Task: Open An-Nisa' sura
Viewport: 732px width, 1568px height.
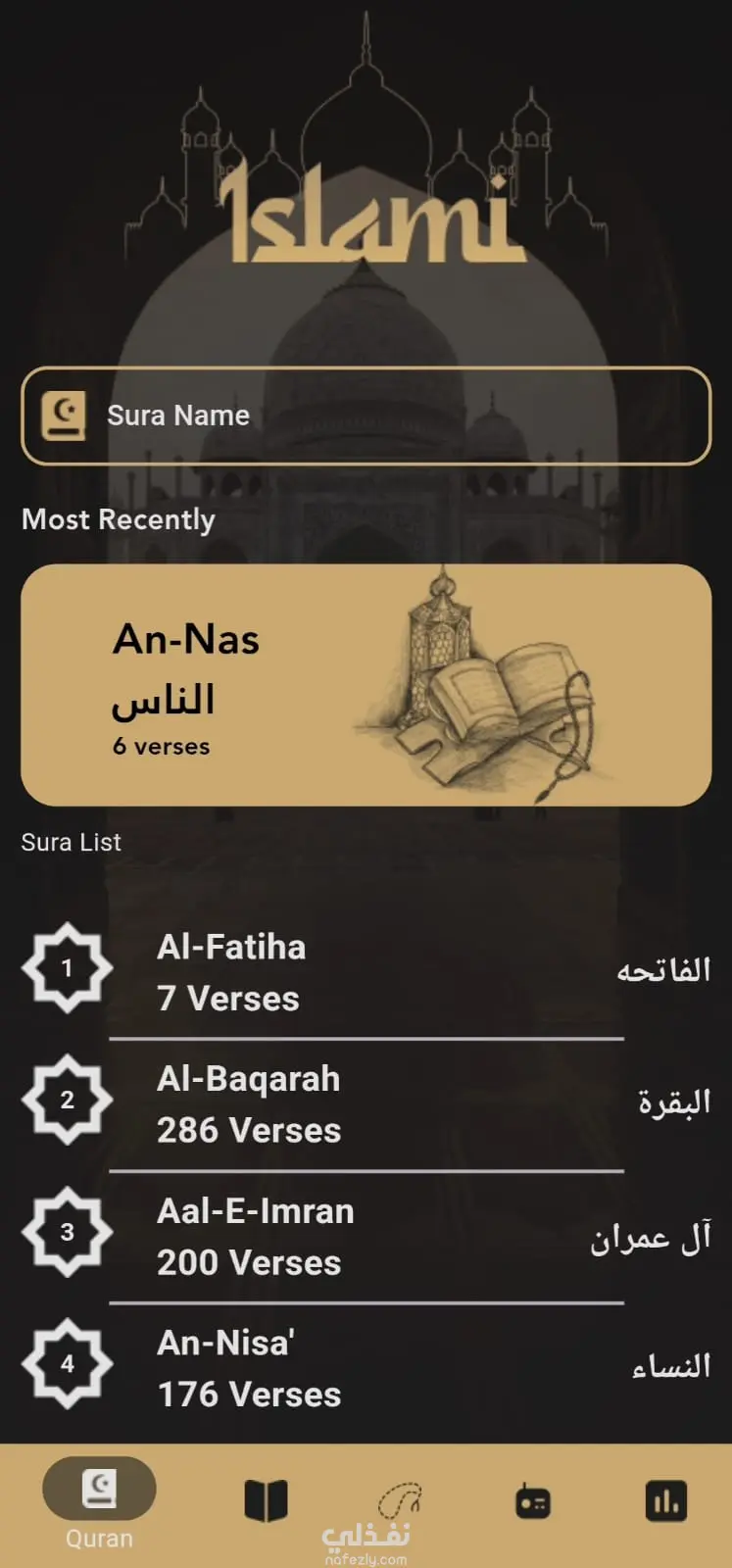Action: point(366,1368)
